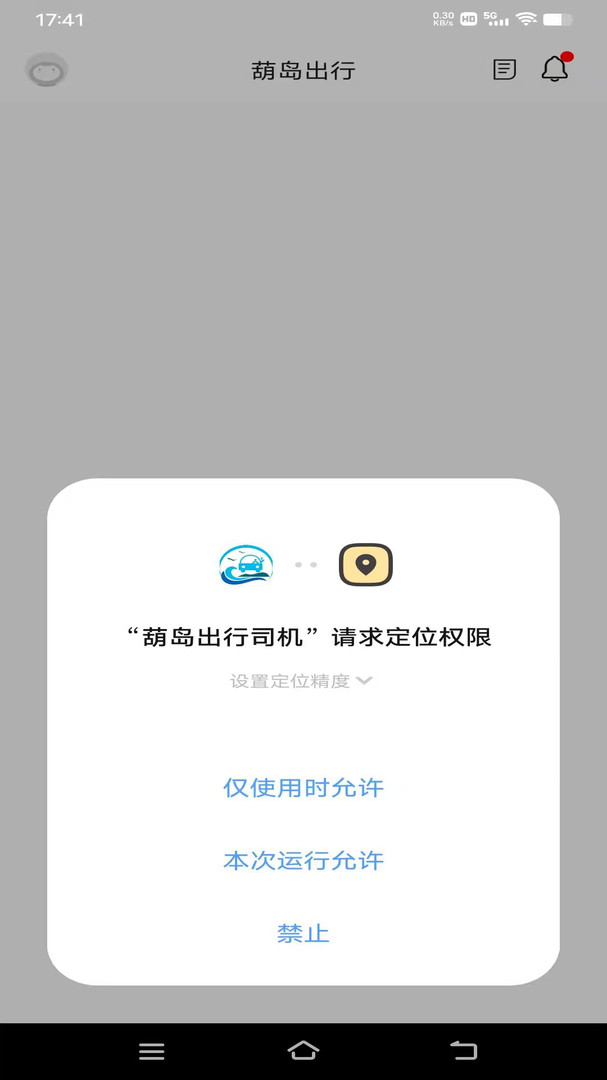The height and width of the screenshot is (1080, 607).
Task: Expand 设置定位精度 dropdown
Action: (x=301, y=681)
